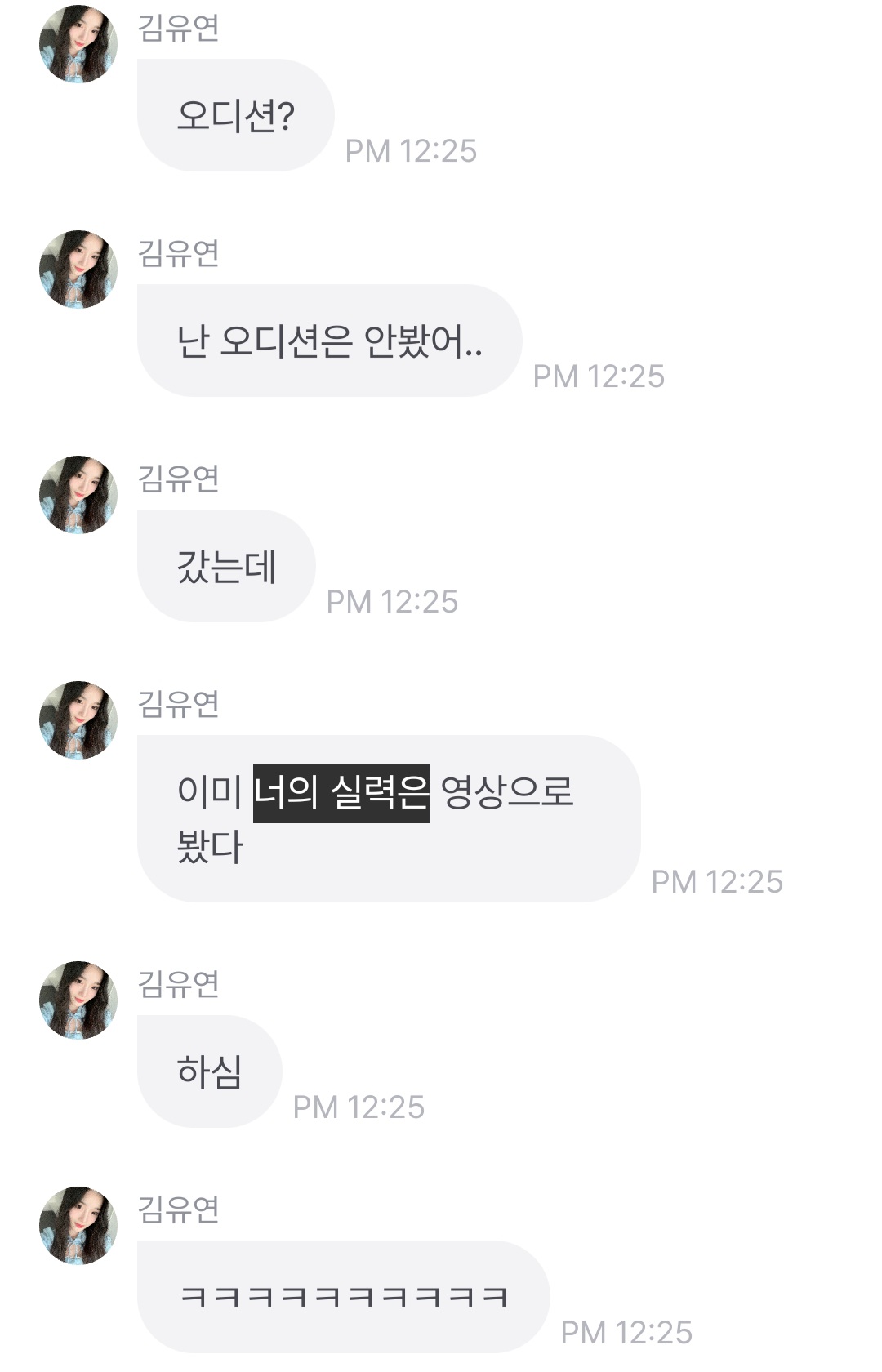882x1372 pixels.
Task: Tap 김유연's avatar beside the 'ㅋㅋㅋㅋㅋㅋㅋㅋㅋㅋ' message
Action: [x=78, y=1226]
